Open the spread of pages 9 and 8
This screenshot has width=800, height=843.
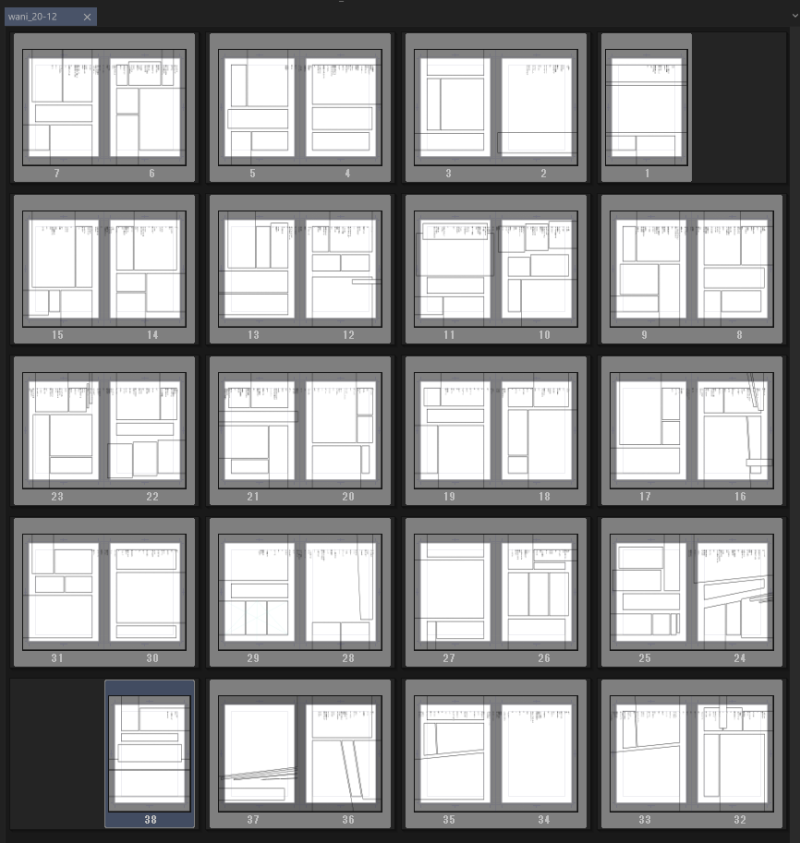point(692,269)
